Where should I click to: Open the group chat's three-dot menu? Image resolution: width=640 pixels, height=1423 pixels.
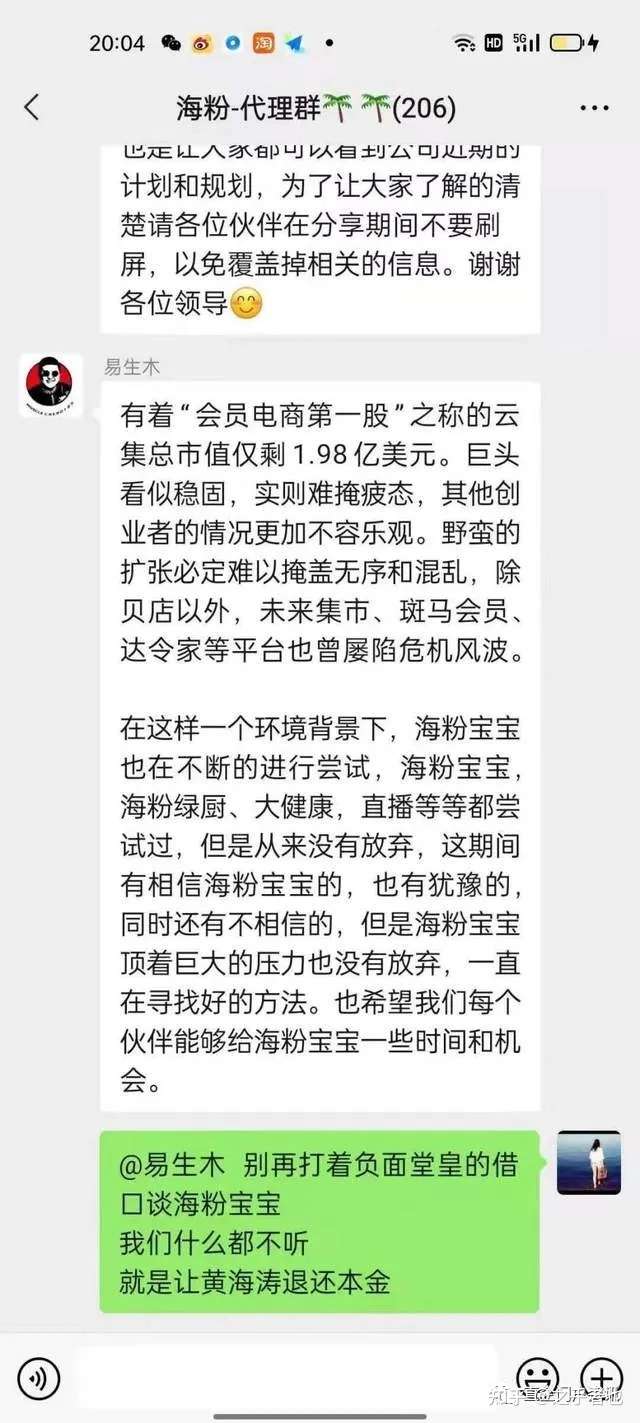[x=594, y=108]
